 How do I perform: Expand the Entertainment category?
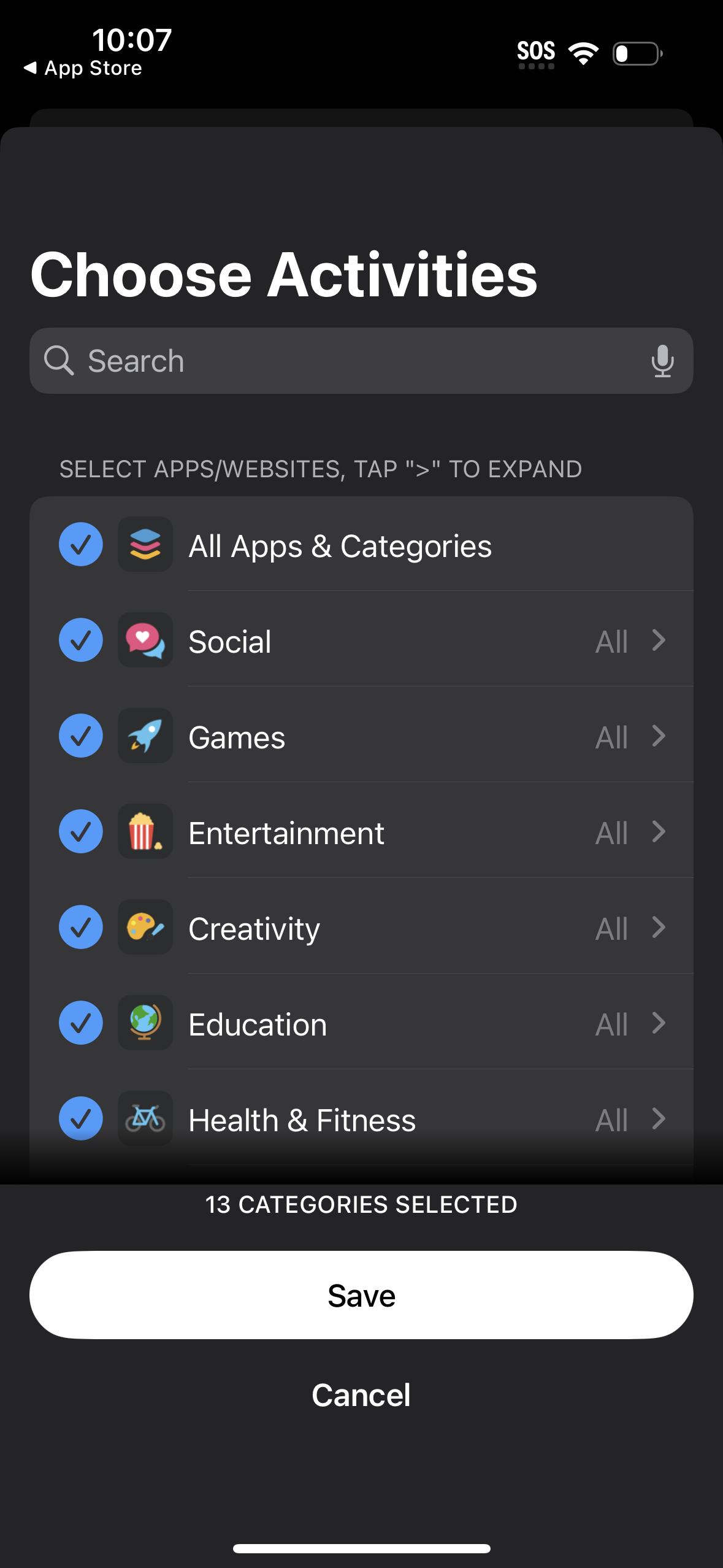(x=659, y=832)
